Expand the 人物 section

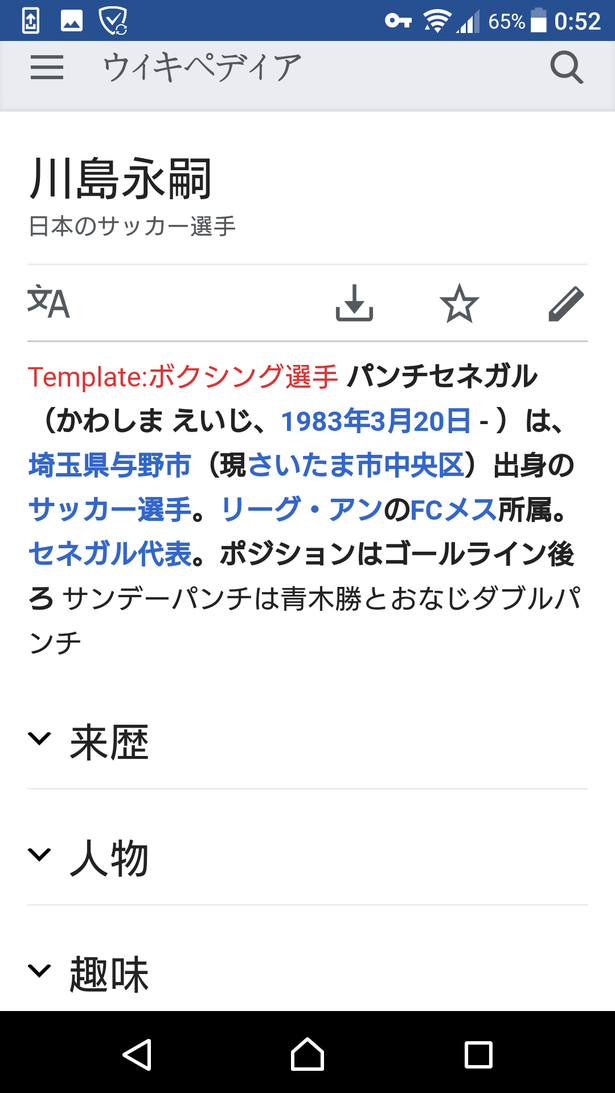308,859
